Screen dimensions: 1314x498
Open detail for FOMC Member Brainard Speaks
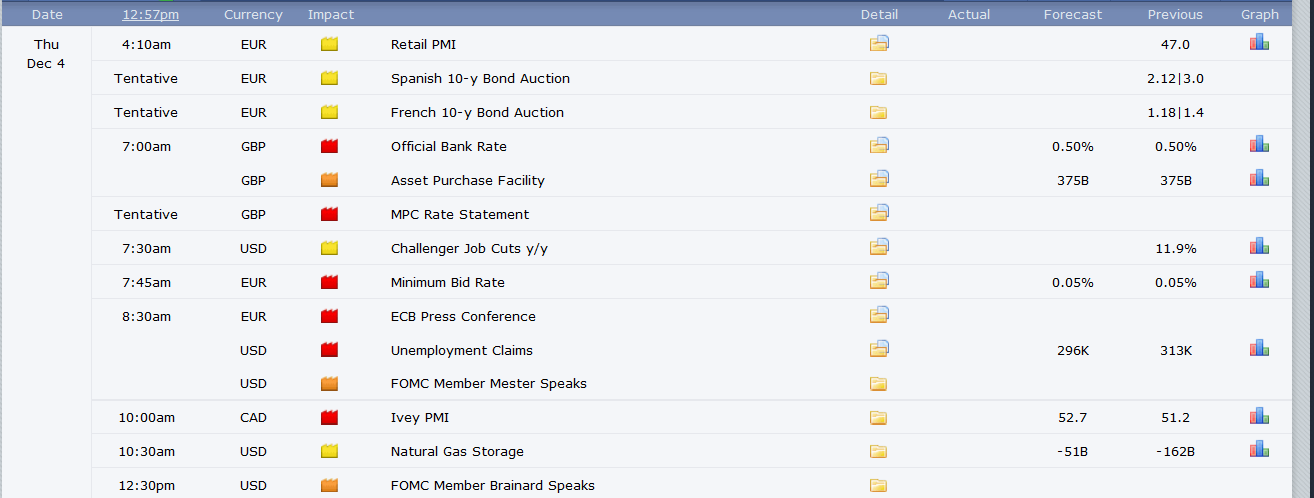pos(878,486)
